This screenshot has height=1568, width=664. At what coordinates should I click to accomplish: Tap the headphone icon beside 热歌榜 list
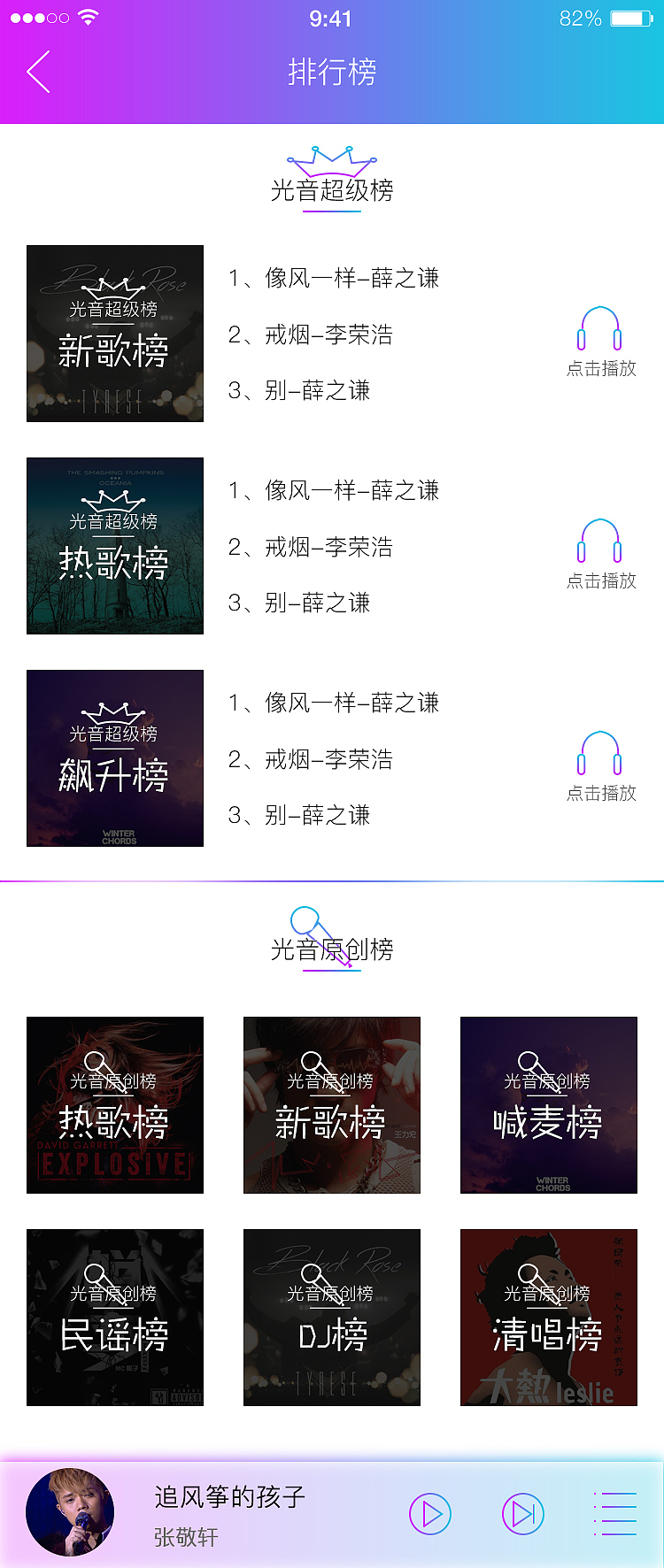(x=600, y=544)
